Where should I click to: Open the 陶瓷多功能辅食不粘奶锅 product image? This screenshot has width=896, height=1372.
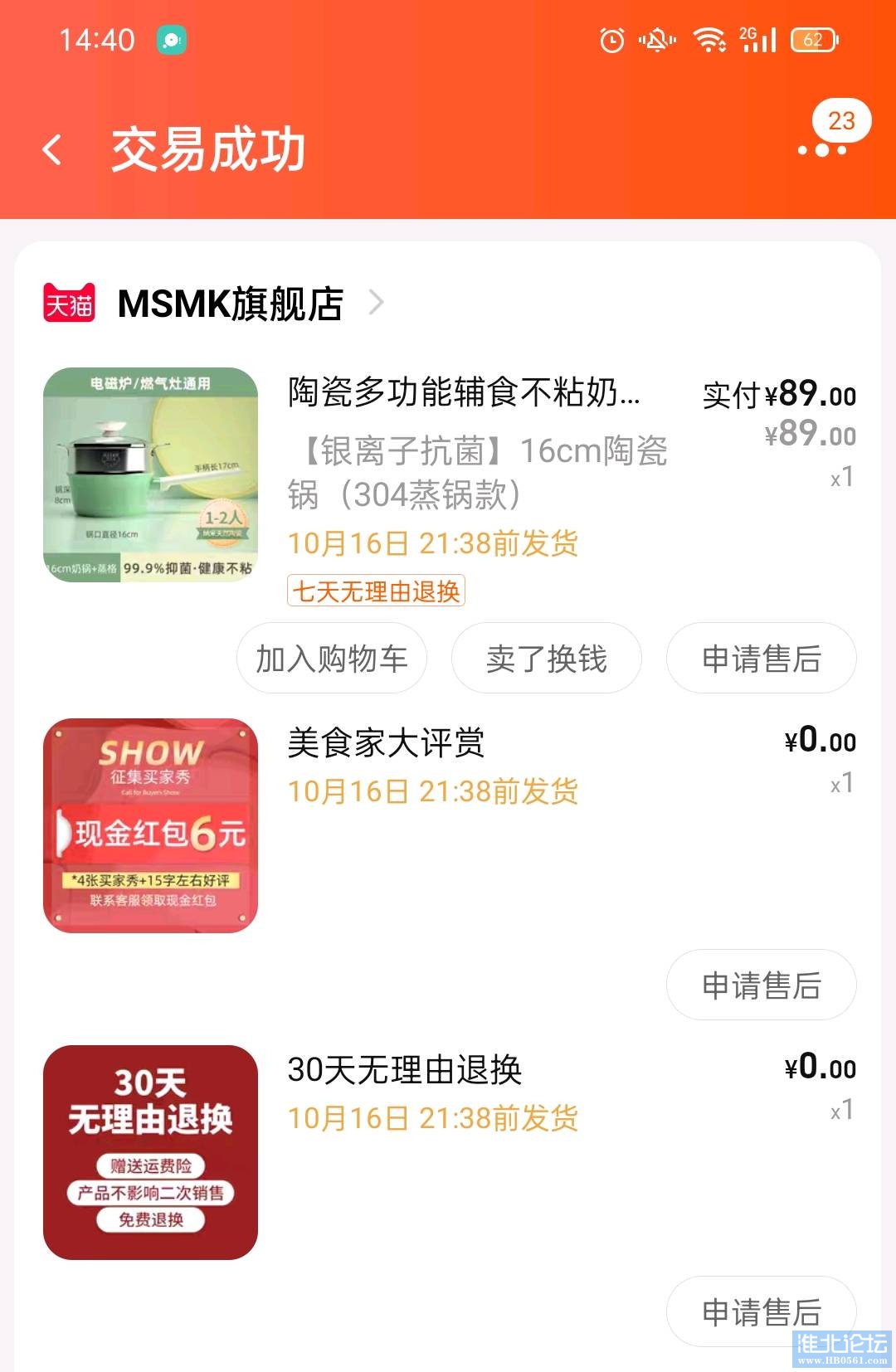150,474
